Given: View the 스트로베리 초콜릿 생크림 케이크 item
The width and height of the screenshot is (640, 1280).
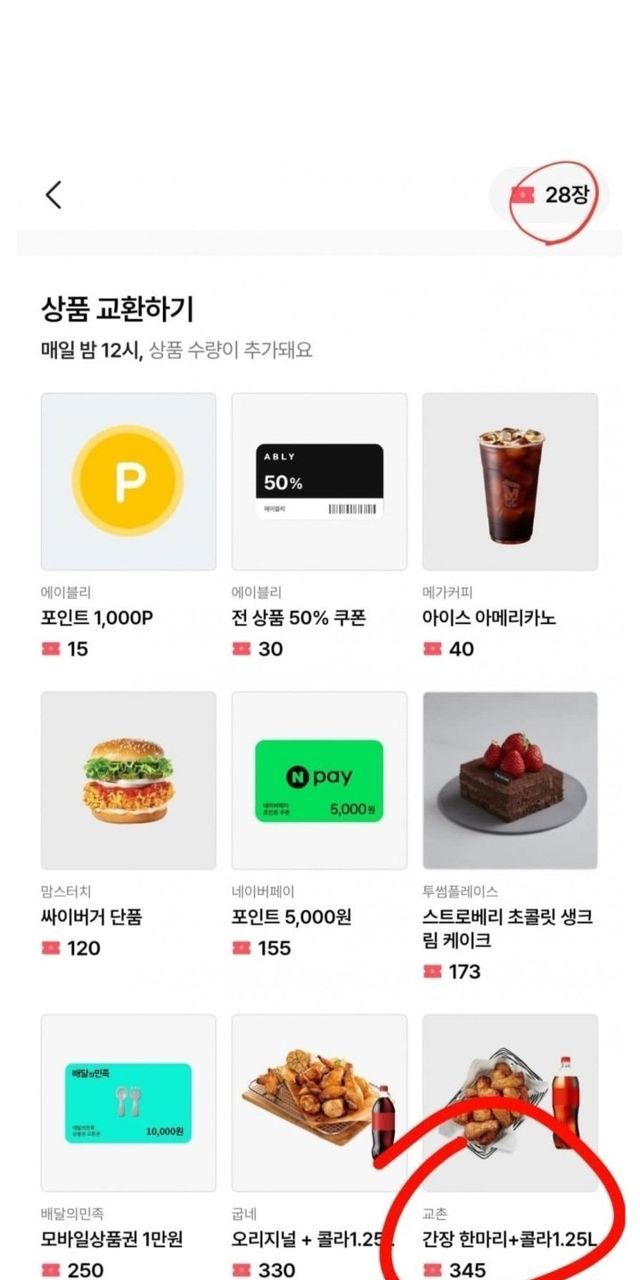Looking at the screenshot, I should (x=510, y=780).
